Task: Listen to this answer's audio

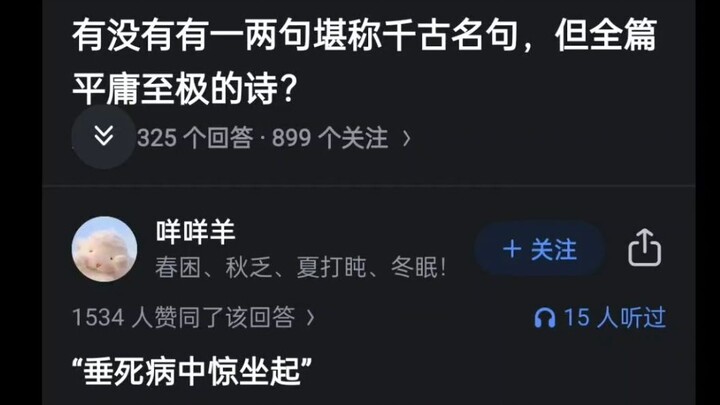Action: tap(600, 318)
